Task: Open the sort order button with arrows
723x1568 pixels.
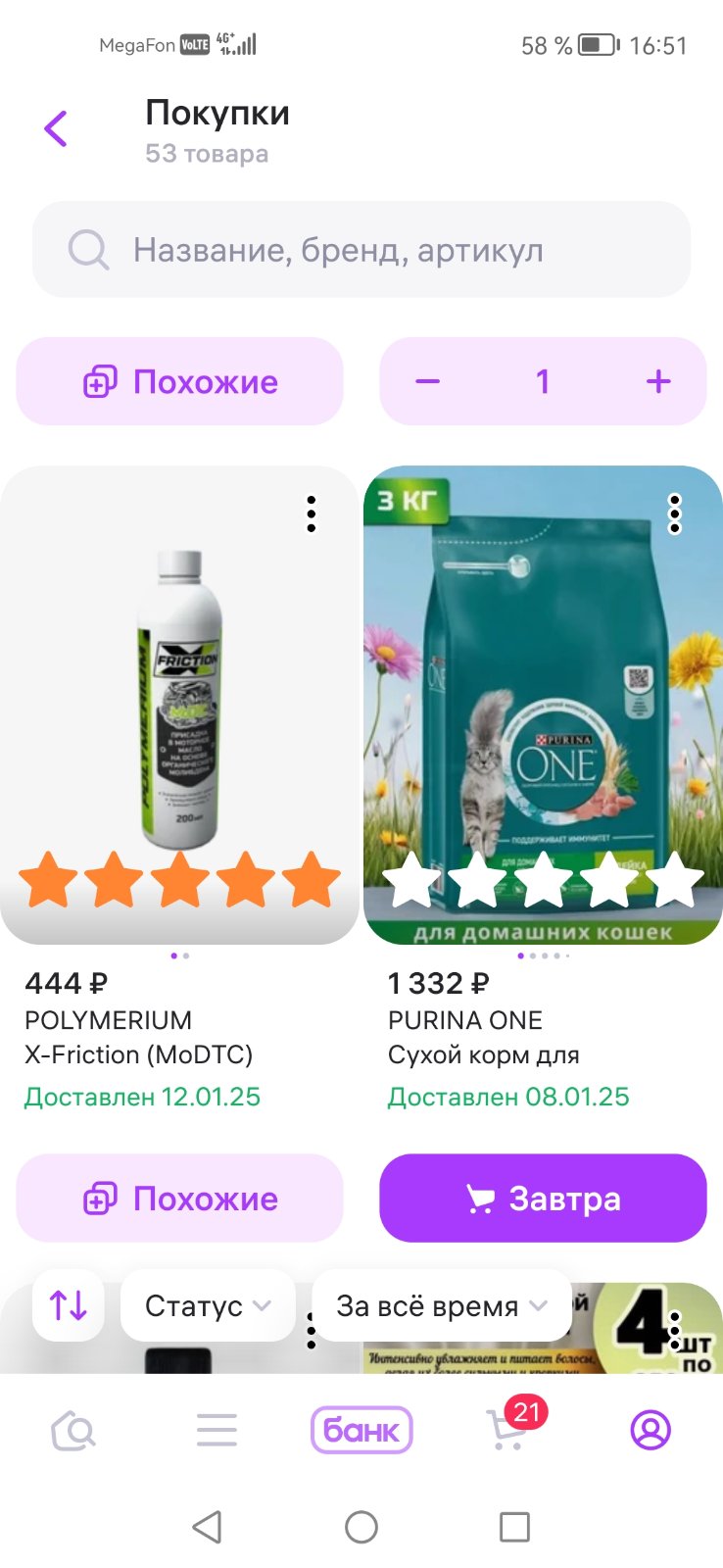Action: pos(68,1305)
